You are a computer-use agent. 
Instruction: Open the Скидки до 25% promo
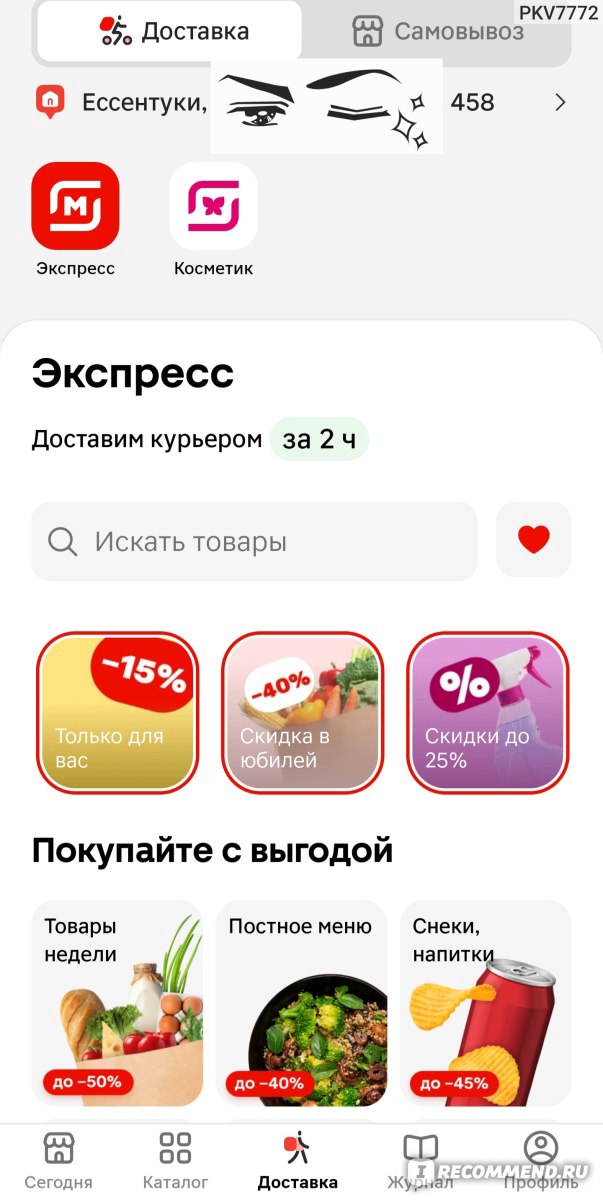[487, 712]
